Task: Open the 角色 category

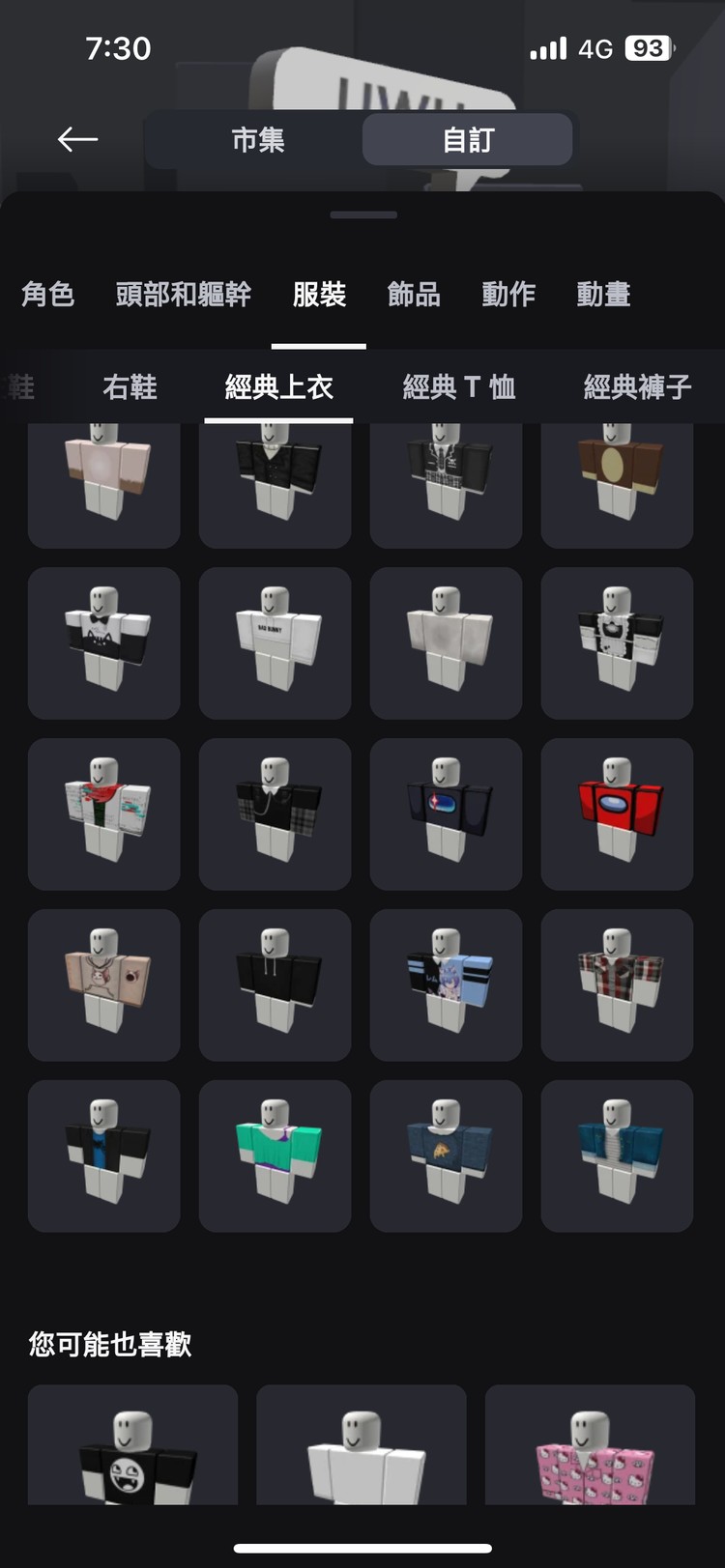Action: (48, 294)
